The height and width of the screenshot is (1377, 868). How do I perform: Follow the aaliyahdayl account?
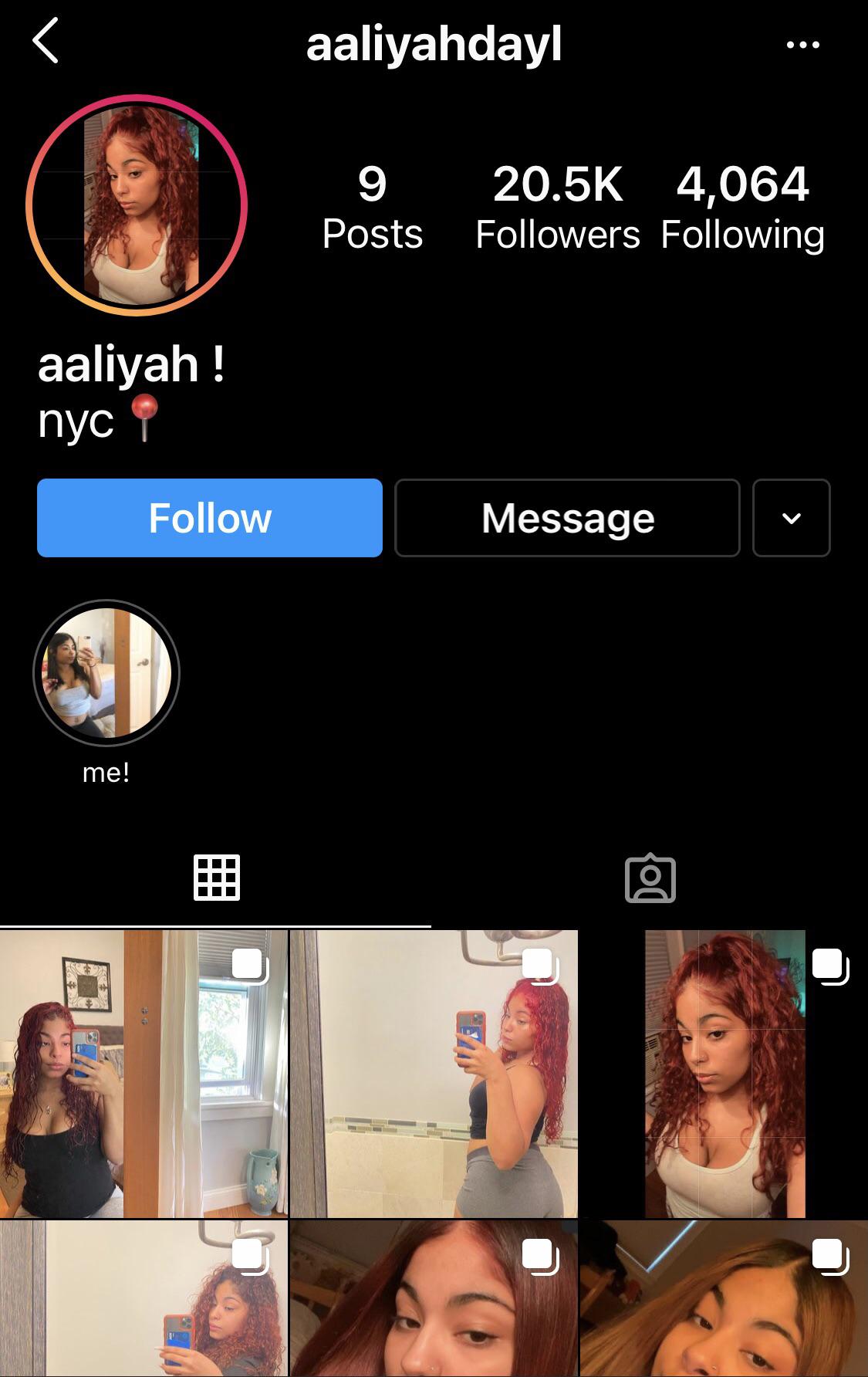pyautogui.click(x=210, y=518)
